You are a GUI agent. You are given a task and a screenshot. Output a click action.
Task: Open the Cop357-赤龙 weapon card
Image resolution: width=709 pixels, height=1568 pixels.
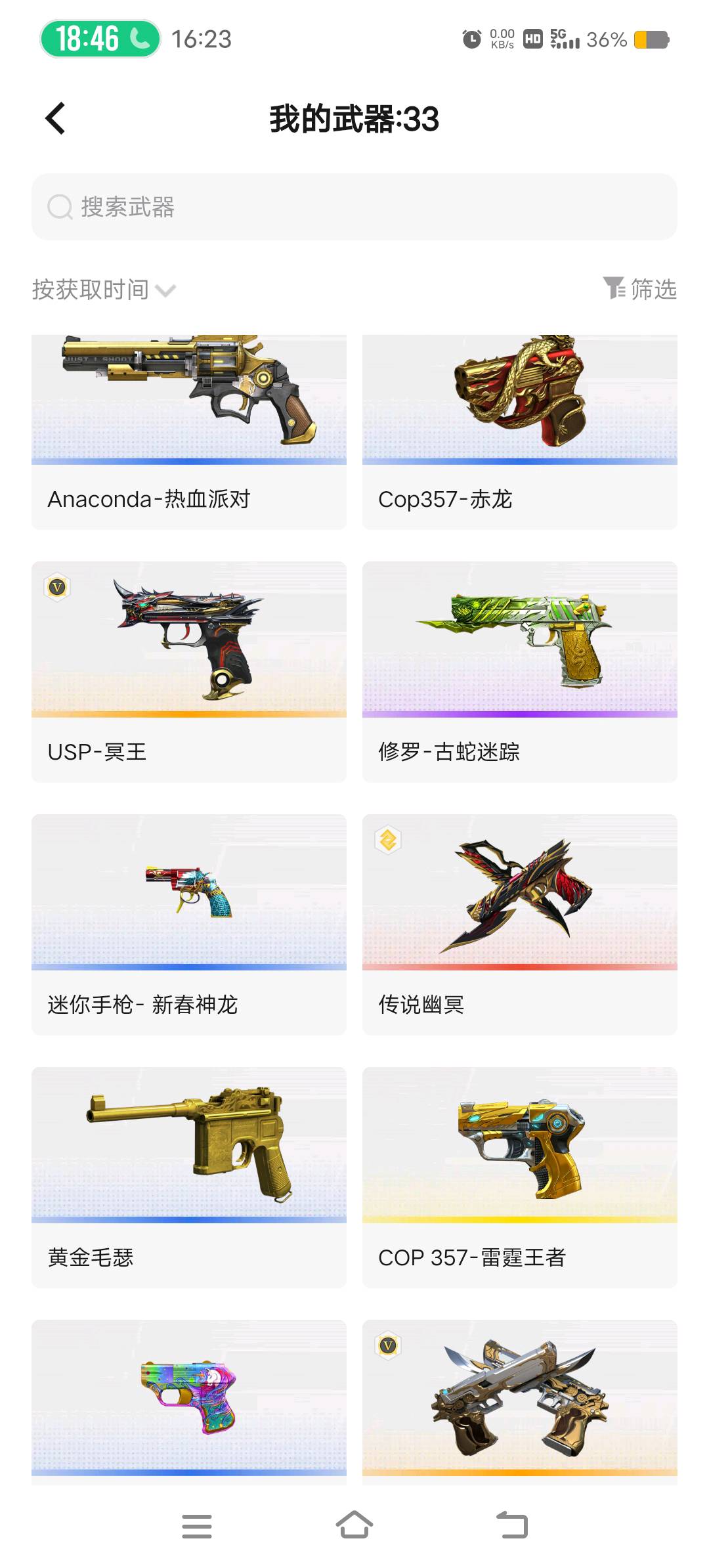520,432
